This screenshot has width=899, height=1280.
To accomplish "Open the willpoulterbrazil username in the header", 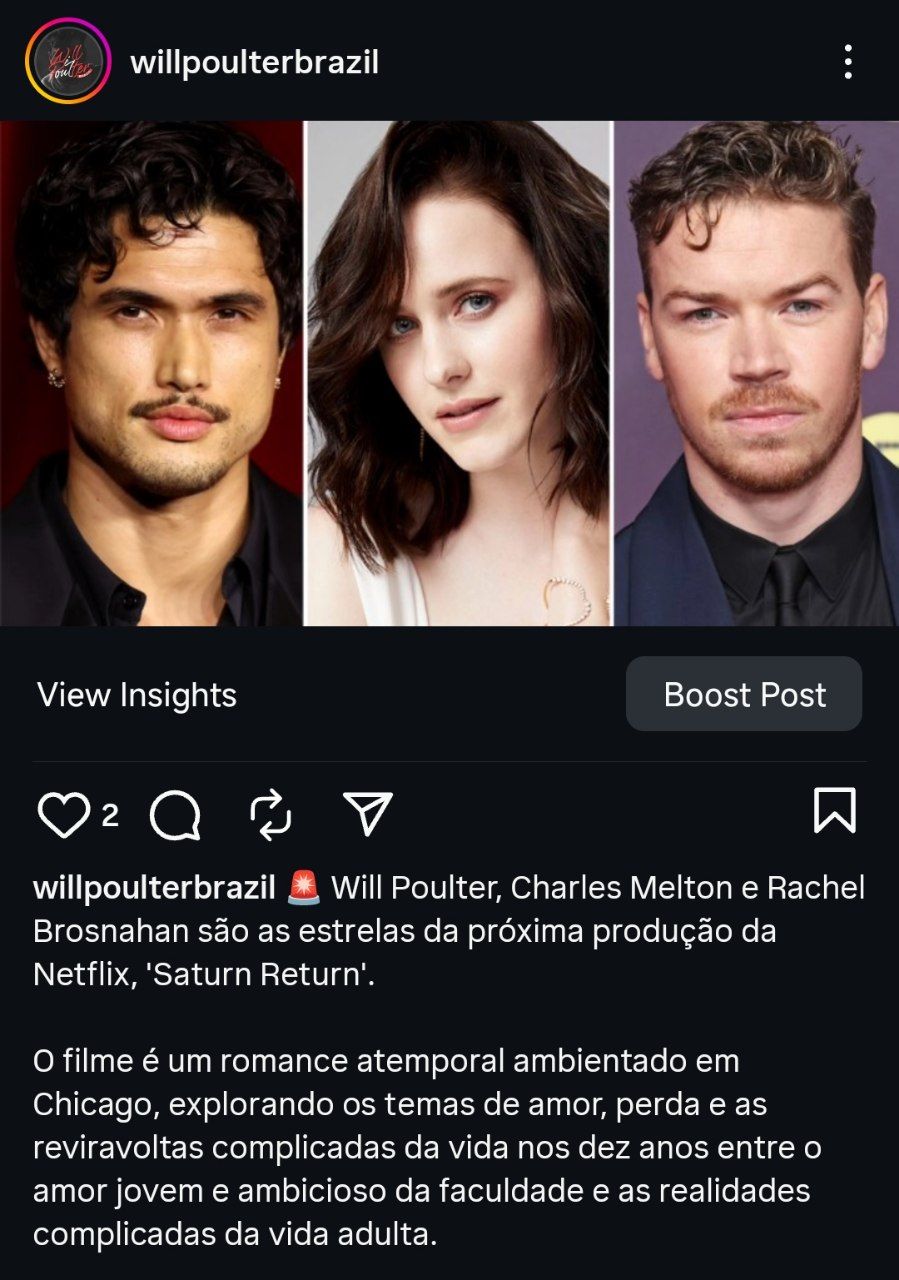I will pyautogui.click(x=254, y=63).
